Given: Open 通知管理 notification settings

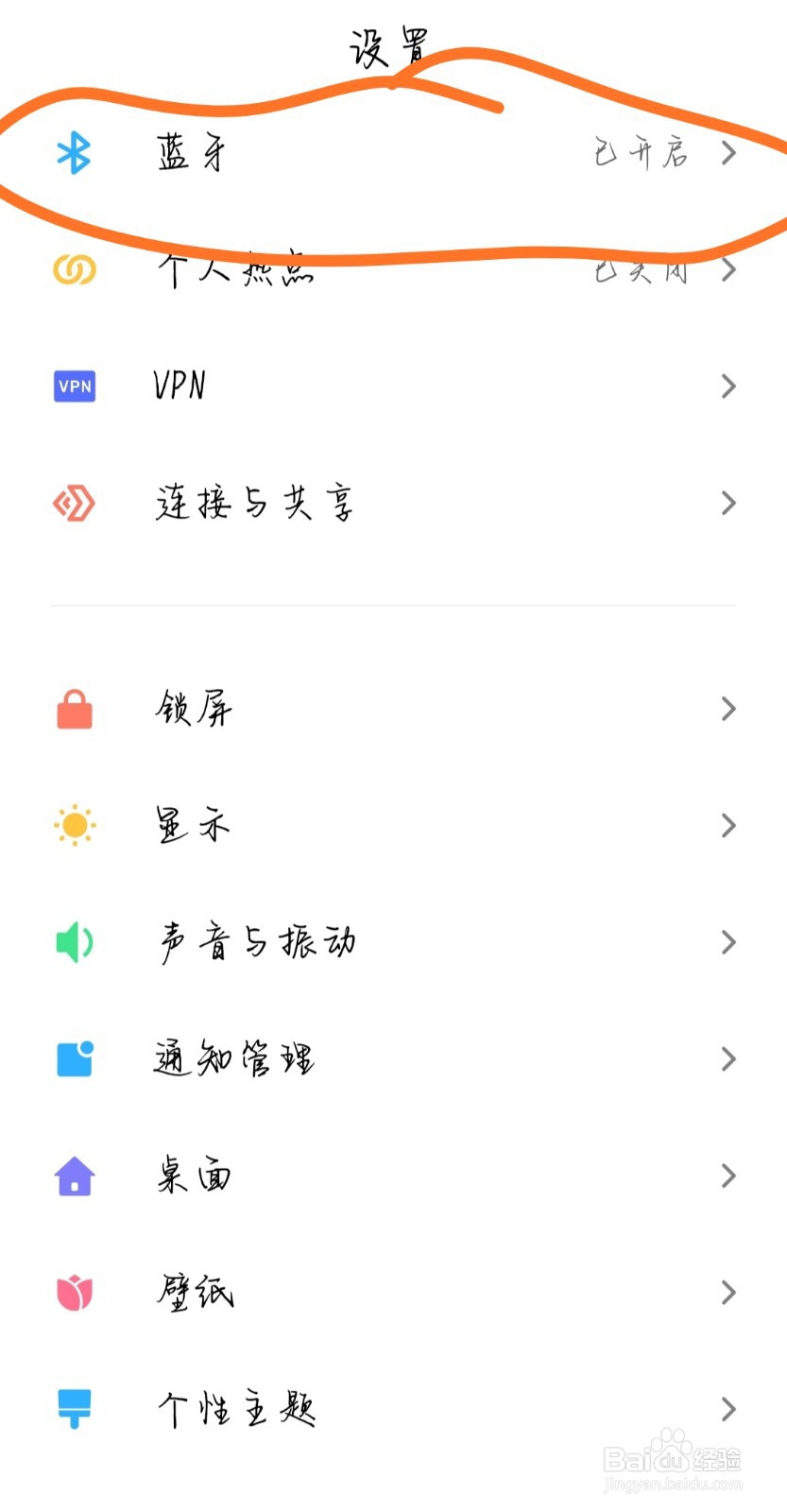Looking at the screenshot, I should pyautogui.click(x=393, y=1058).
